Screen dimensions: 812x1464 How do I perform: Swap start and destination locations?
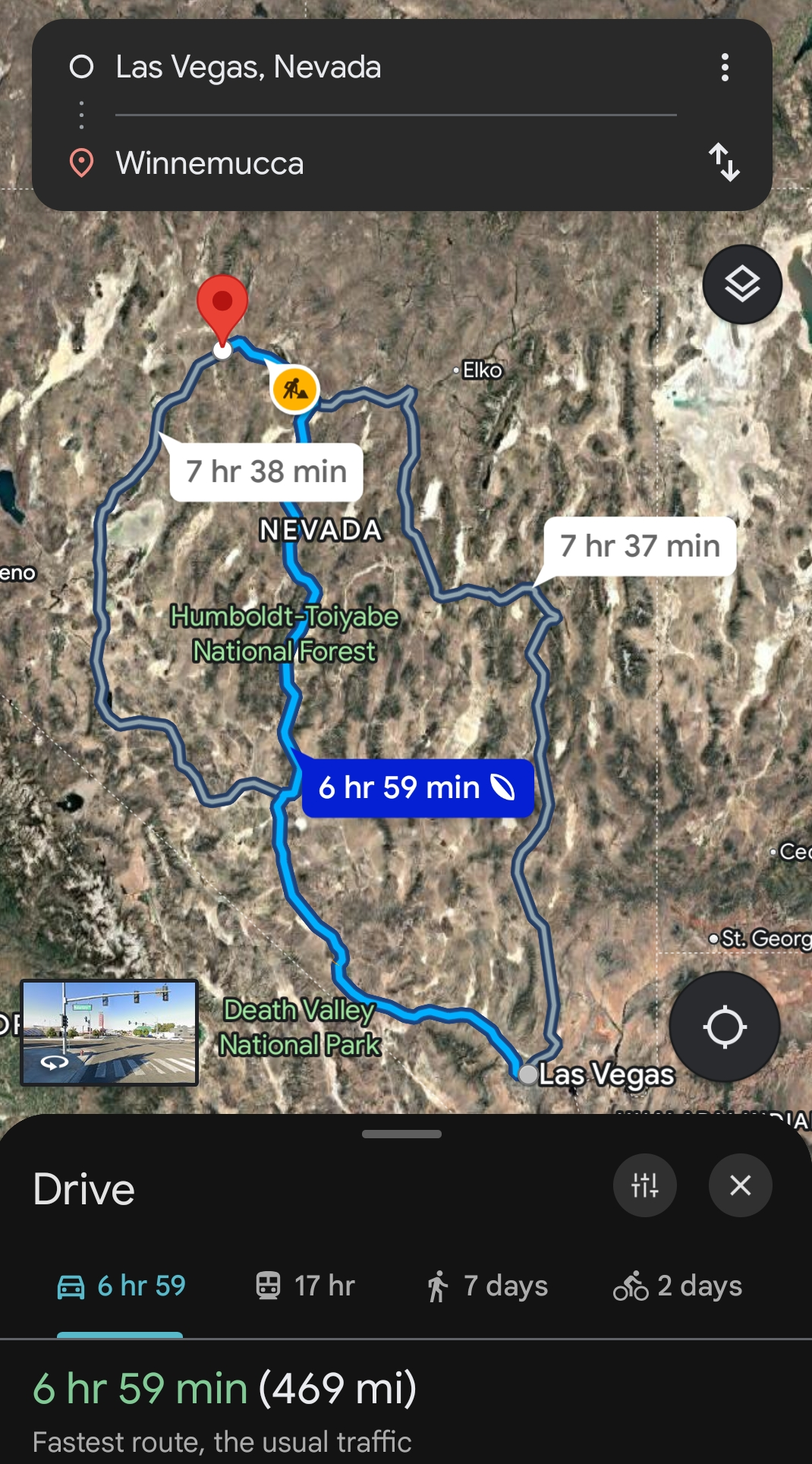click(725, 162)
